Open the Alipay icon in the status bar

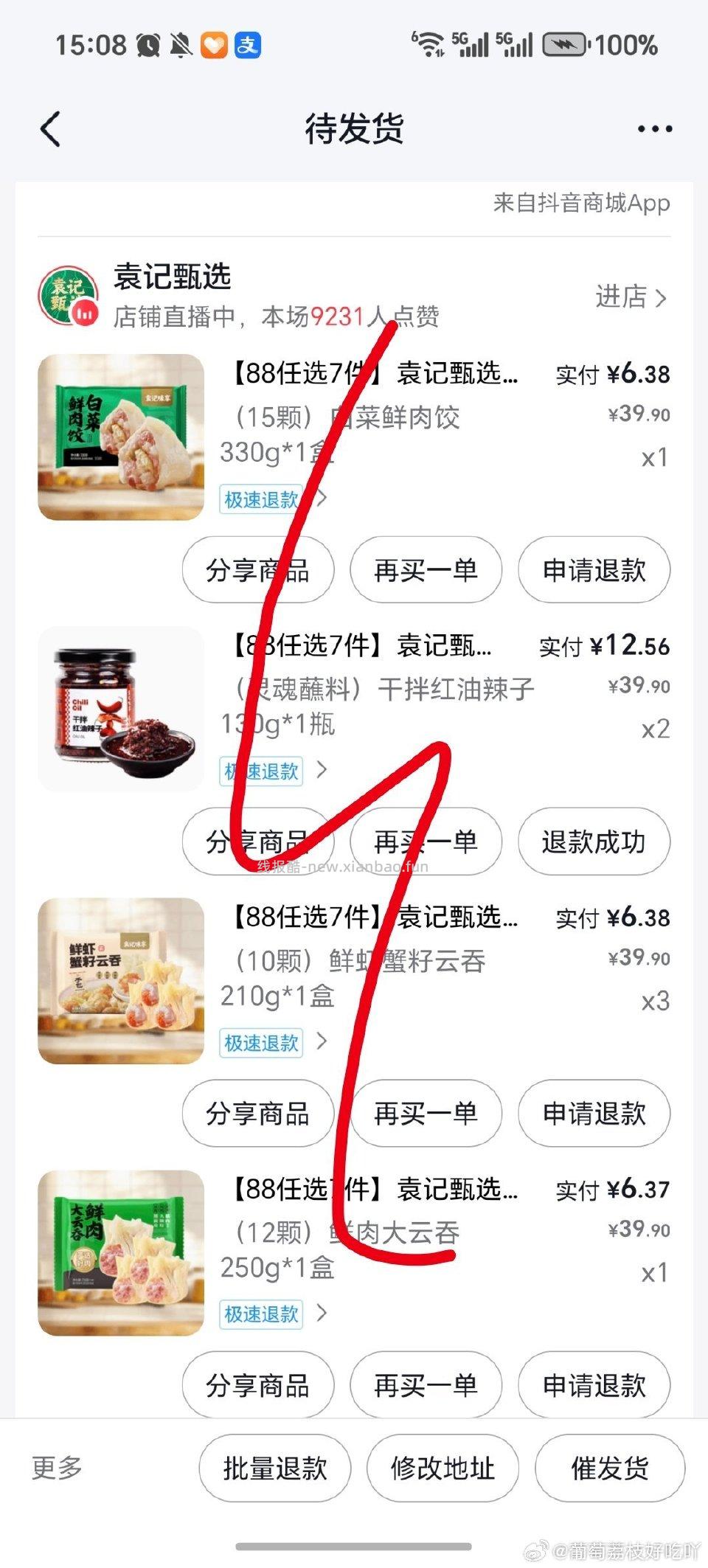[x=248, y=45]
